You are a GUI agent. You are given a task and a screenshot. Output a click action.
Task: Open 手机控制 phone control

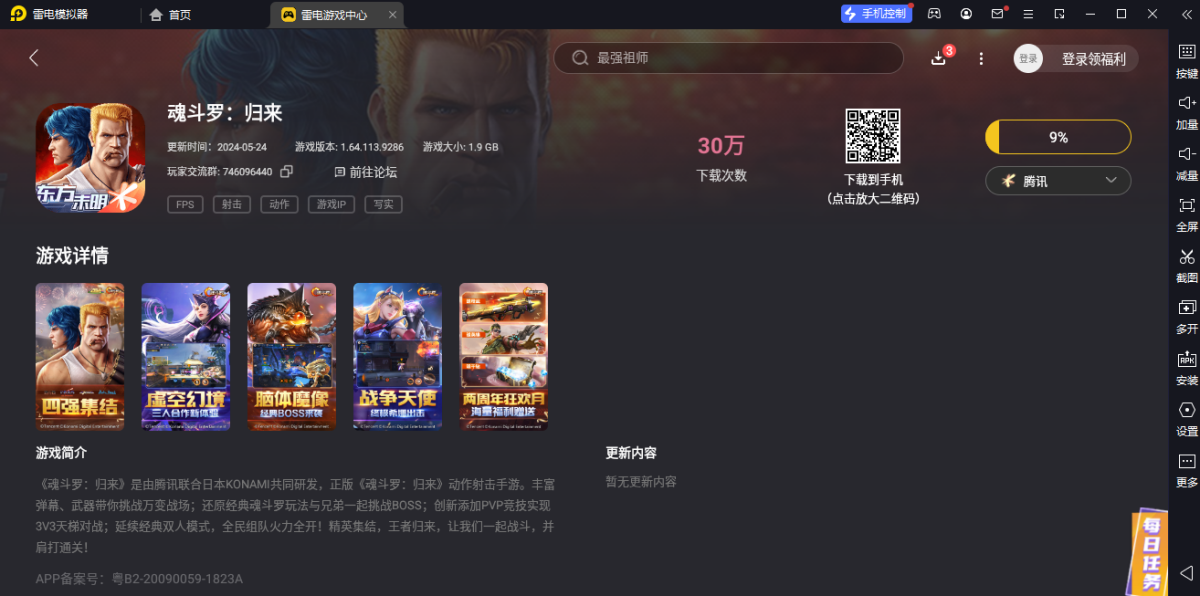pos(876,14)
